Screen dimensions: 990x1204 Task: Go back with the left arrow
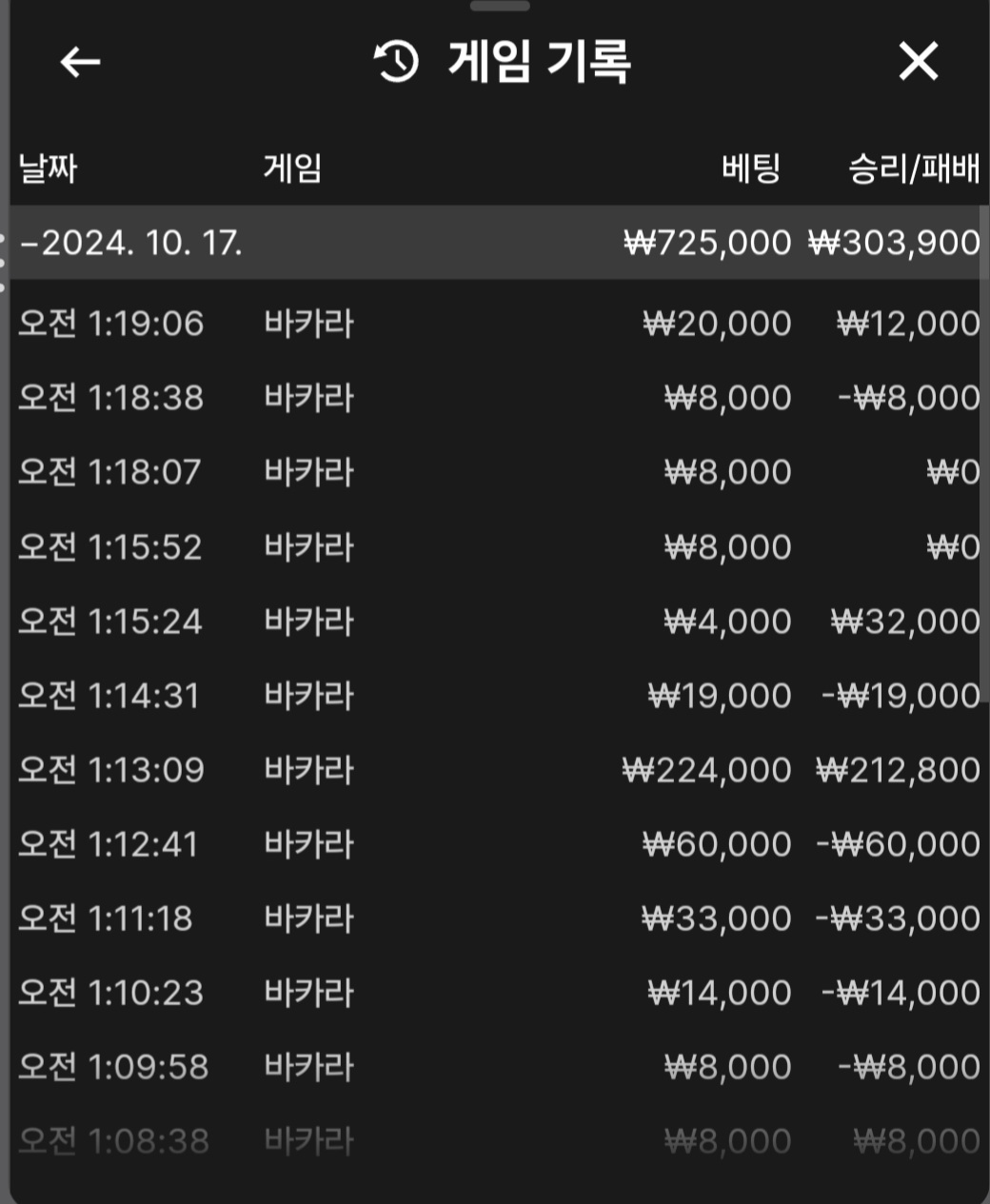pyautogui.click(x=80, y=63)
